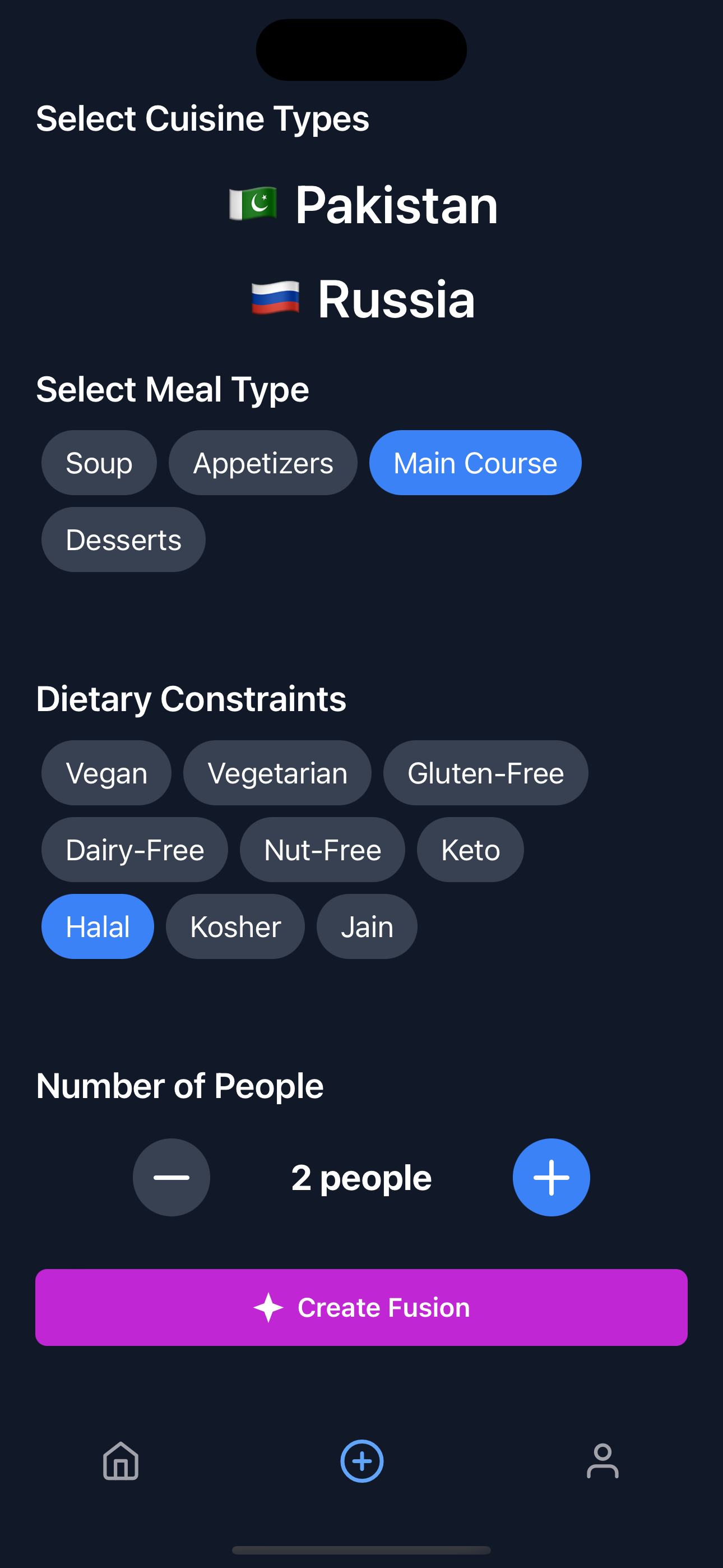Choose Appetizers as meal type
Viewport: 723px width, 1568px height.
[263, 463]
